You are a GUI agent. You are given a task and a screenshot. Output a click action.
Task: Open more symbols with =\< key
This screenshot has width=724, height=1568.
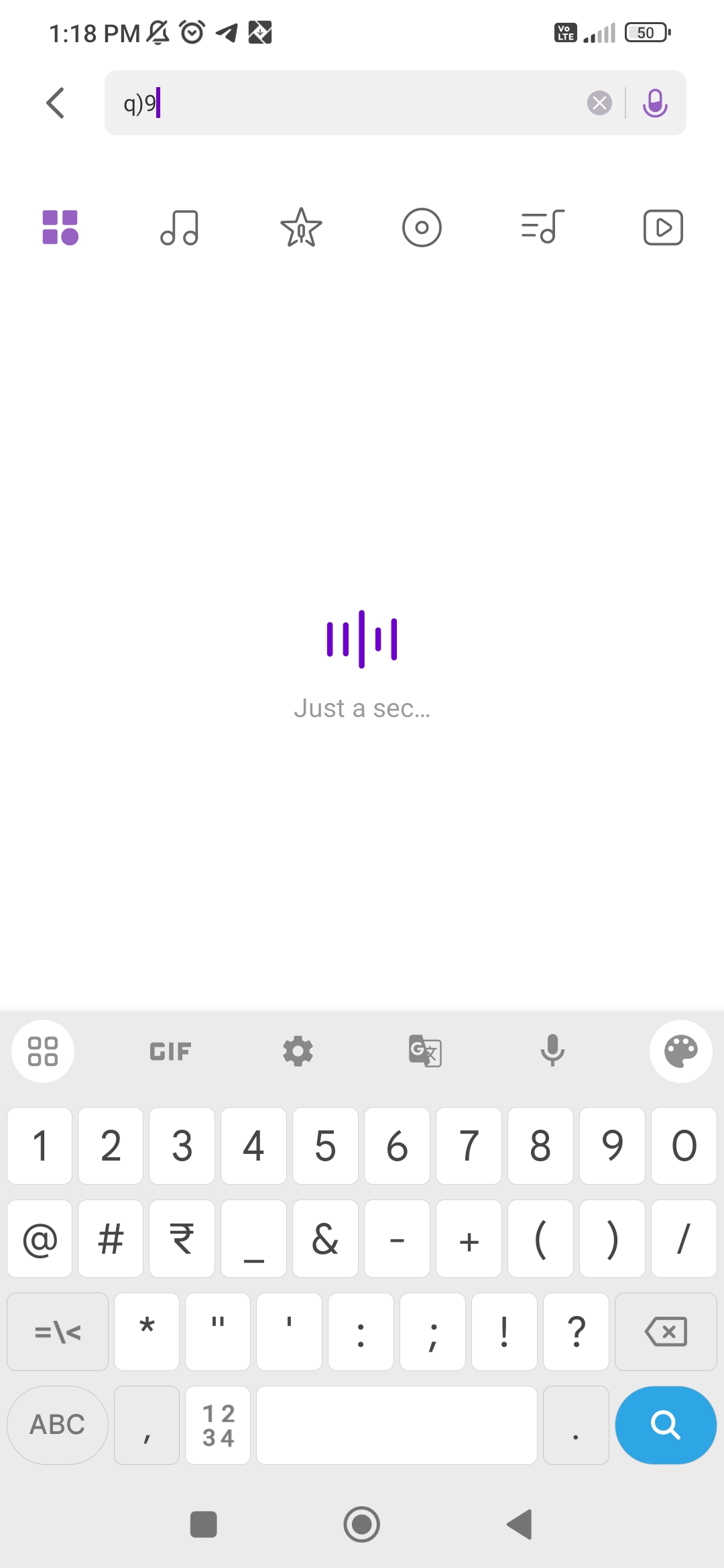(58, 1331)
